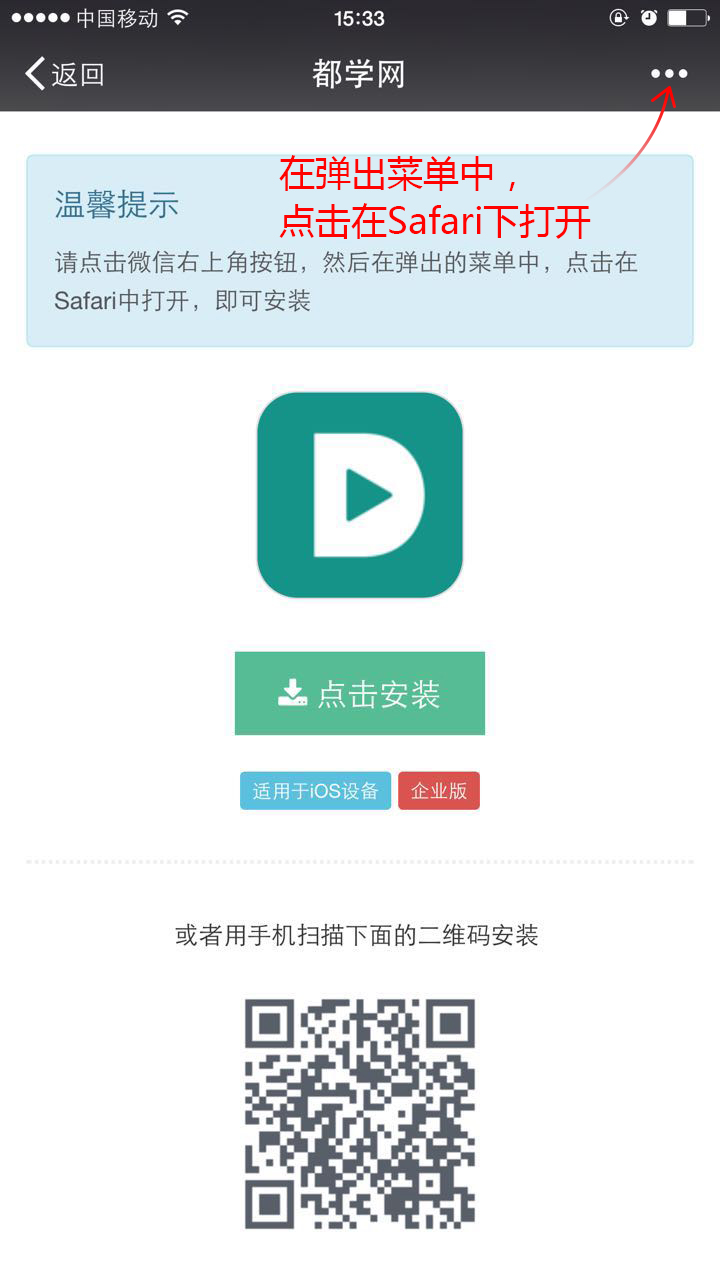720x1280 pixels.
Task: Tap the 点击安装 install button
Action: (360, 693)
